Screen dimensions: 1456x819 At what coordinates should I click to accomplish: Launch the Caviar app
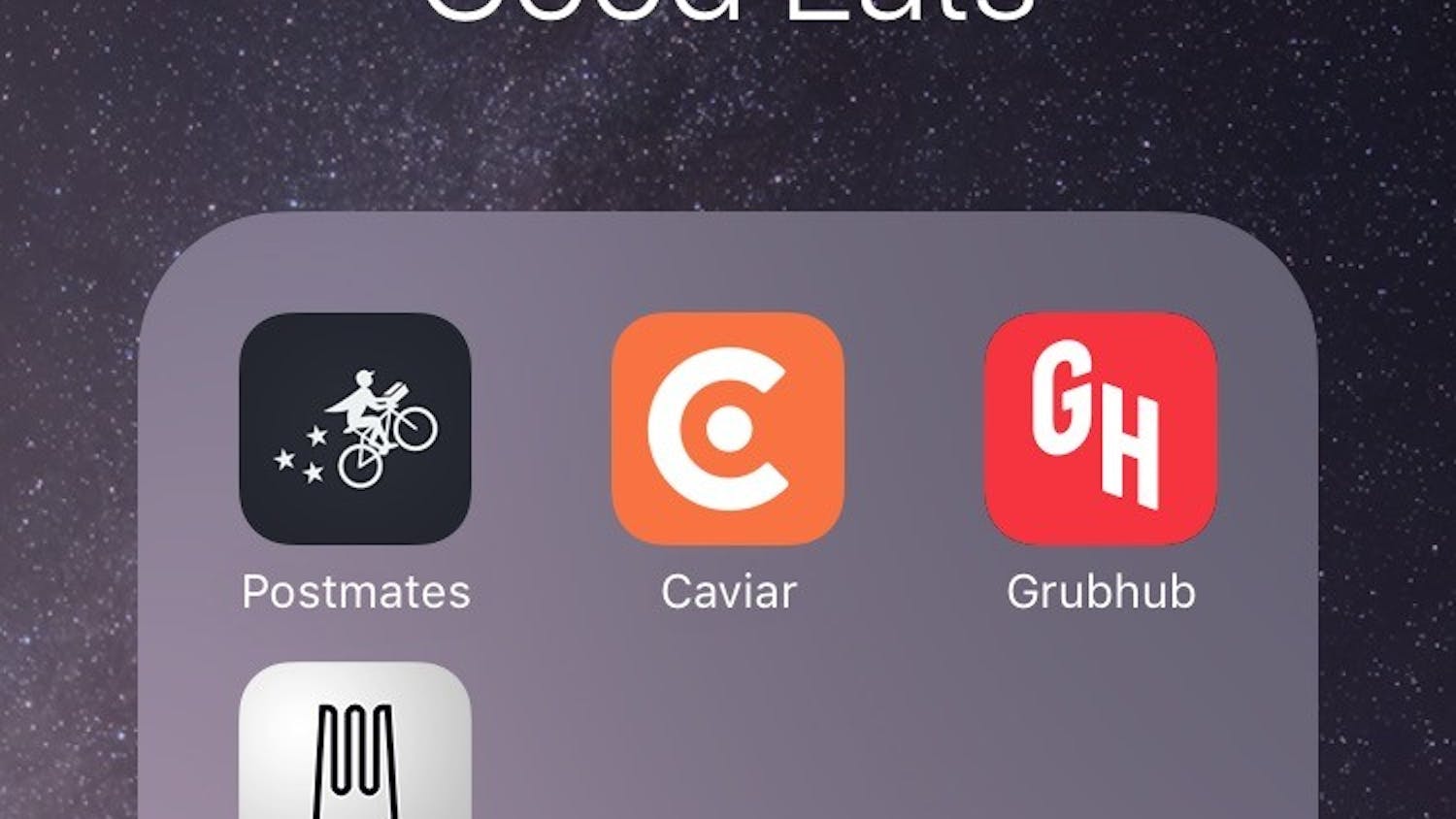(728, 428)
